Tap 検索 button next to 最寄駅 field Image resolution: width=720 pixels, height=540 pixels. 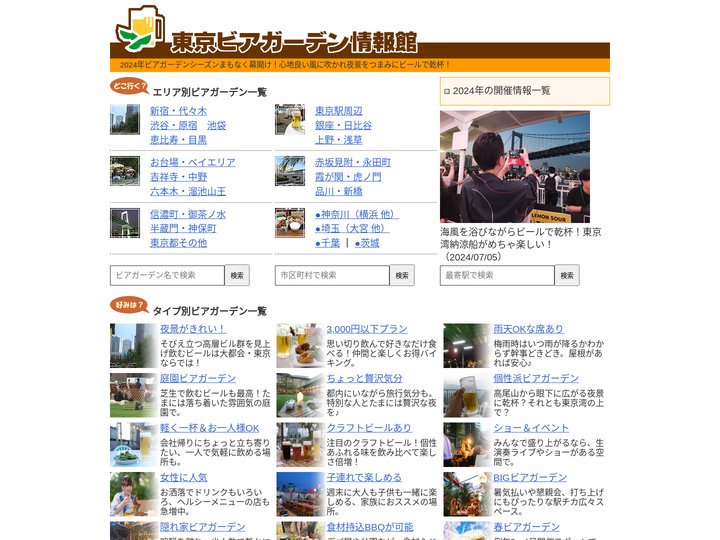[567, 275]
